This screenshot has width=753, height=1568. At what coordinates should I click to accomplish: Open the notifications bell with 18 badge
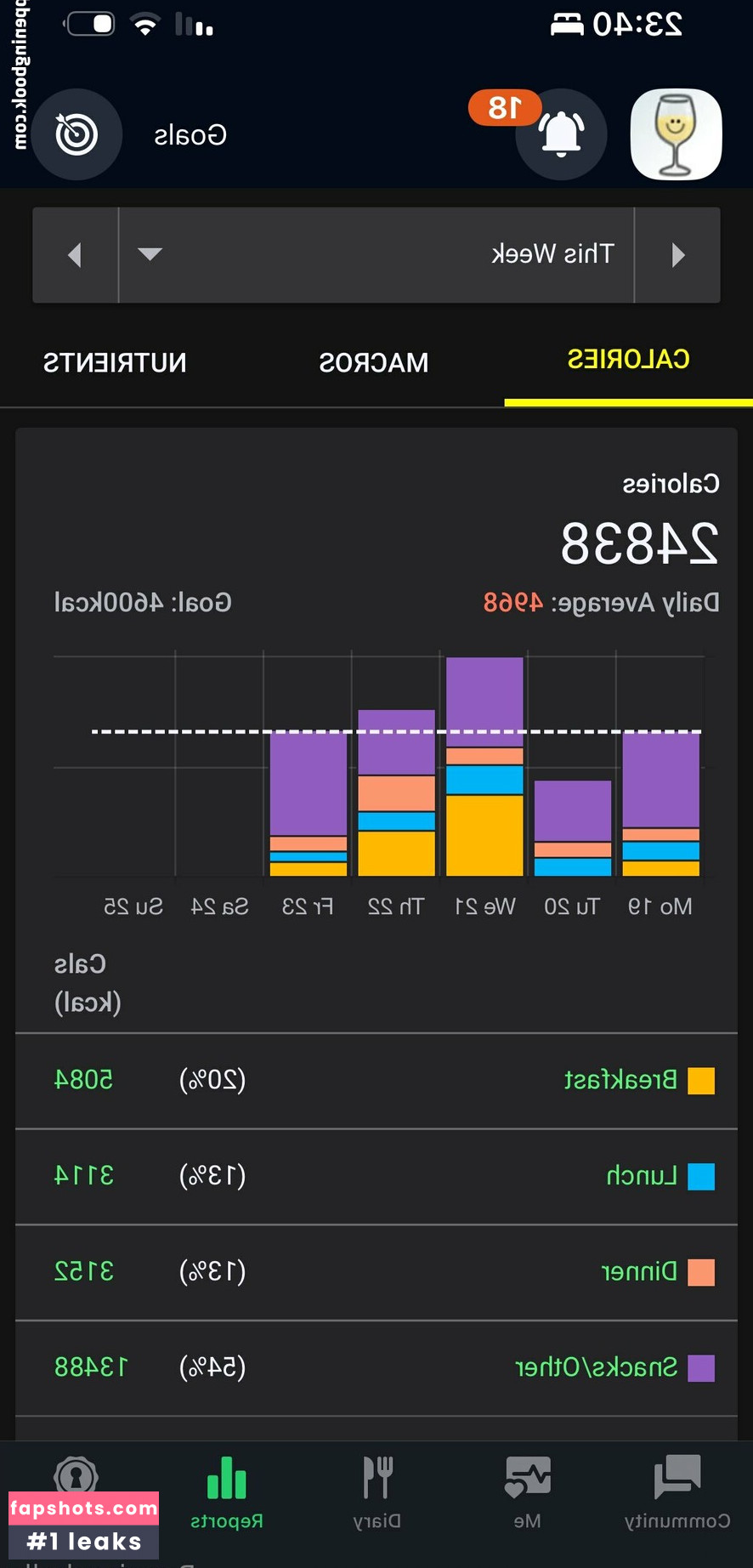point(561,134)
